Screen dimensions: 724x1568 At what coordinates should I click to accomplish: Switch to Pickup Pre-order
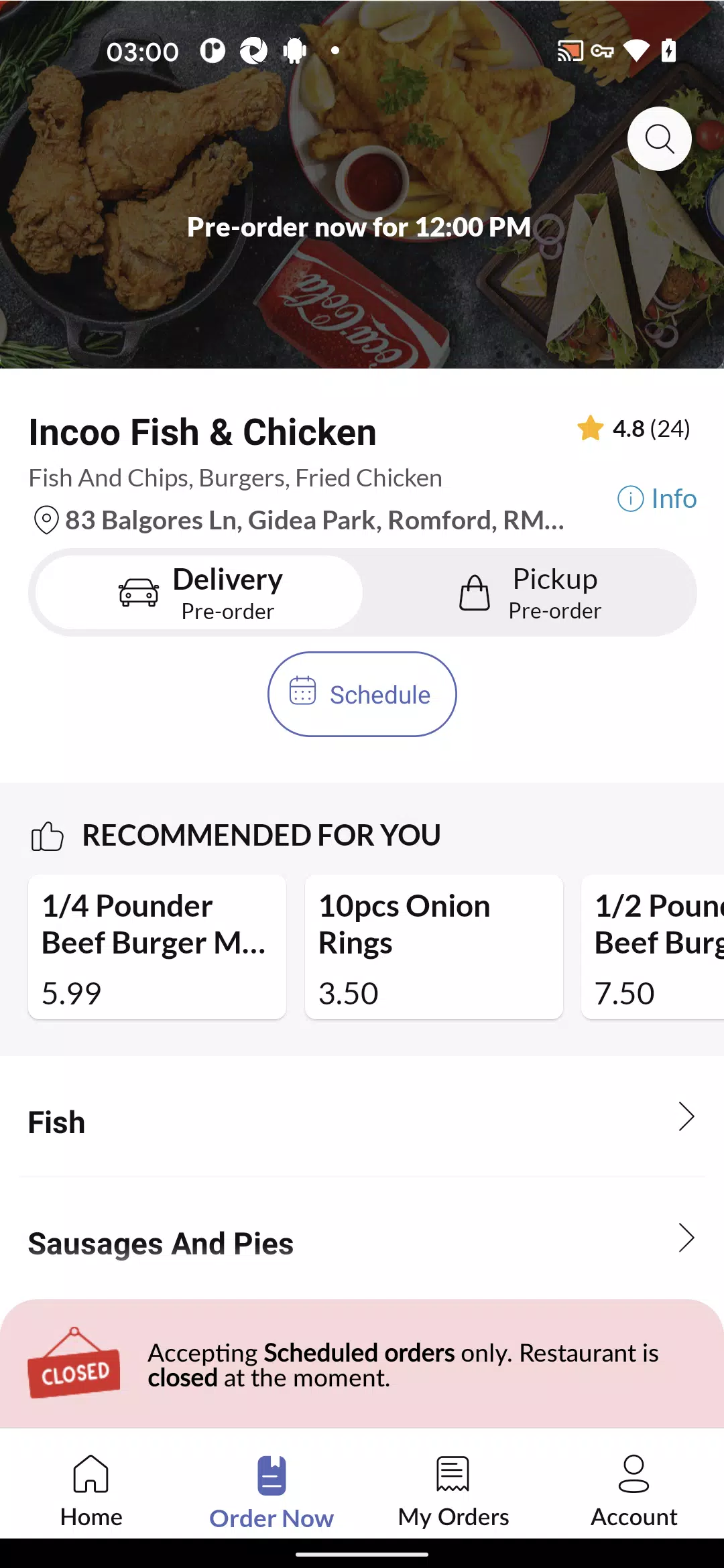530,593
